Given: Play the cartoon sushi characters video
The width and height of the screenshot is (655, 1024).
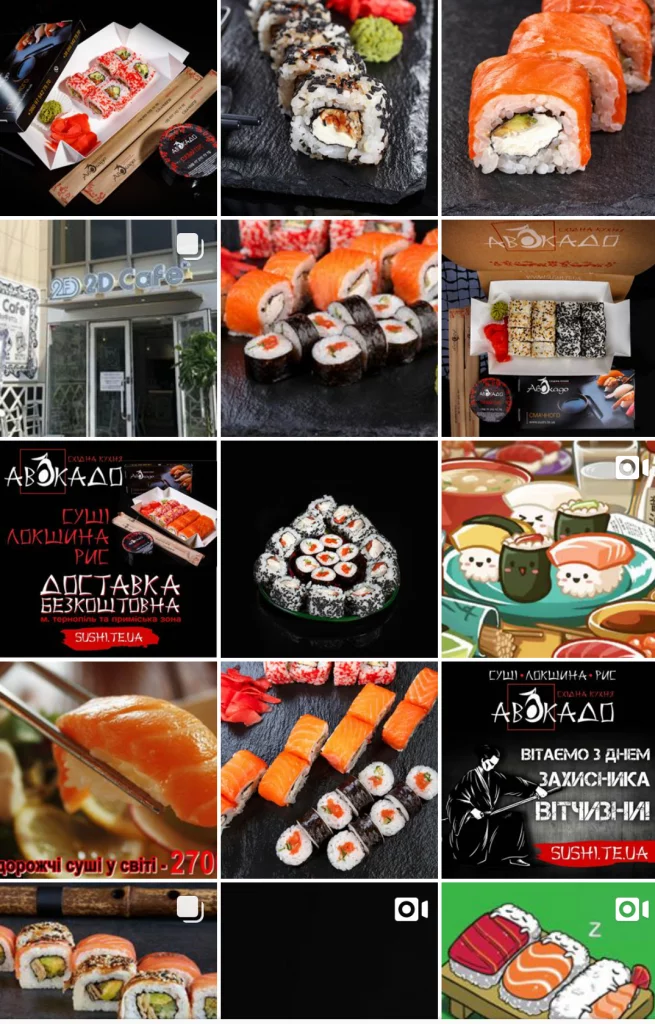Looking at the screenshot, I should 548,548.
